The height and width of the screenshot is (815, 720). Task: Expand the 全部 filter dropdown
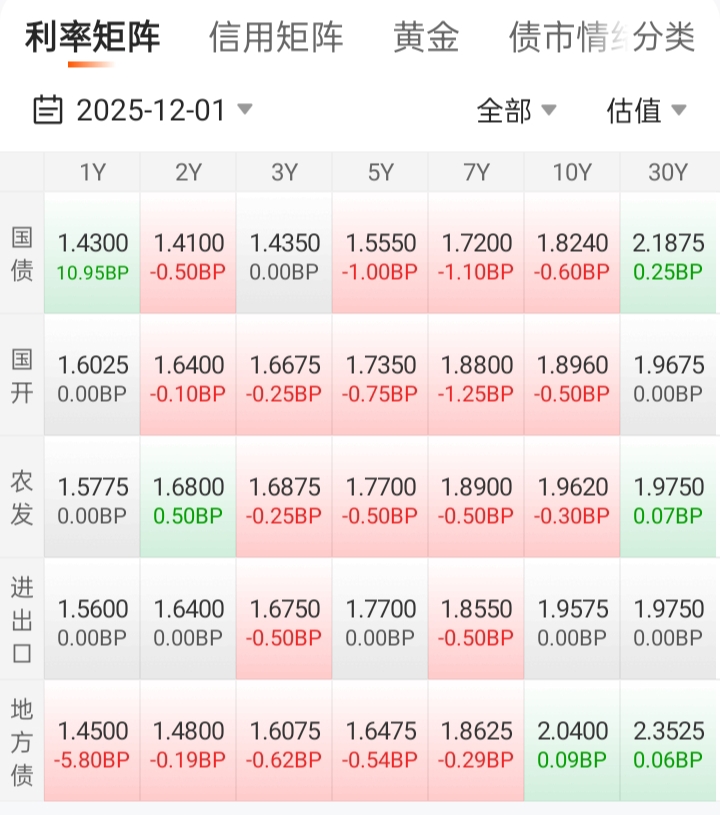click(516, 110)
